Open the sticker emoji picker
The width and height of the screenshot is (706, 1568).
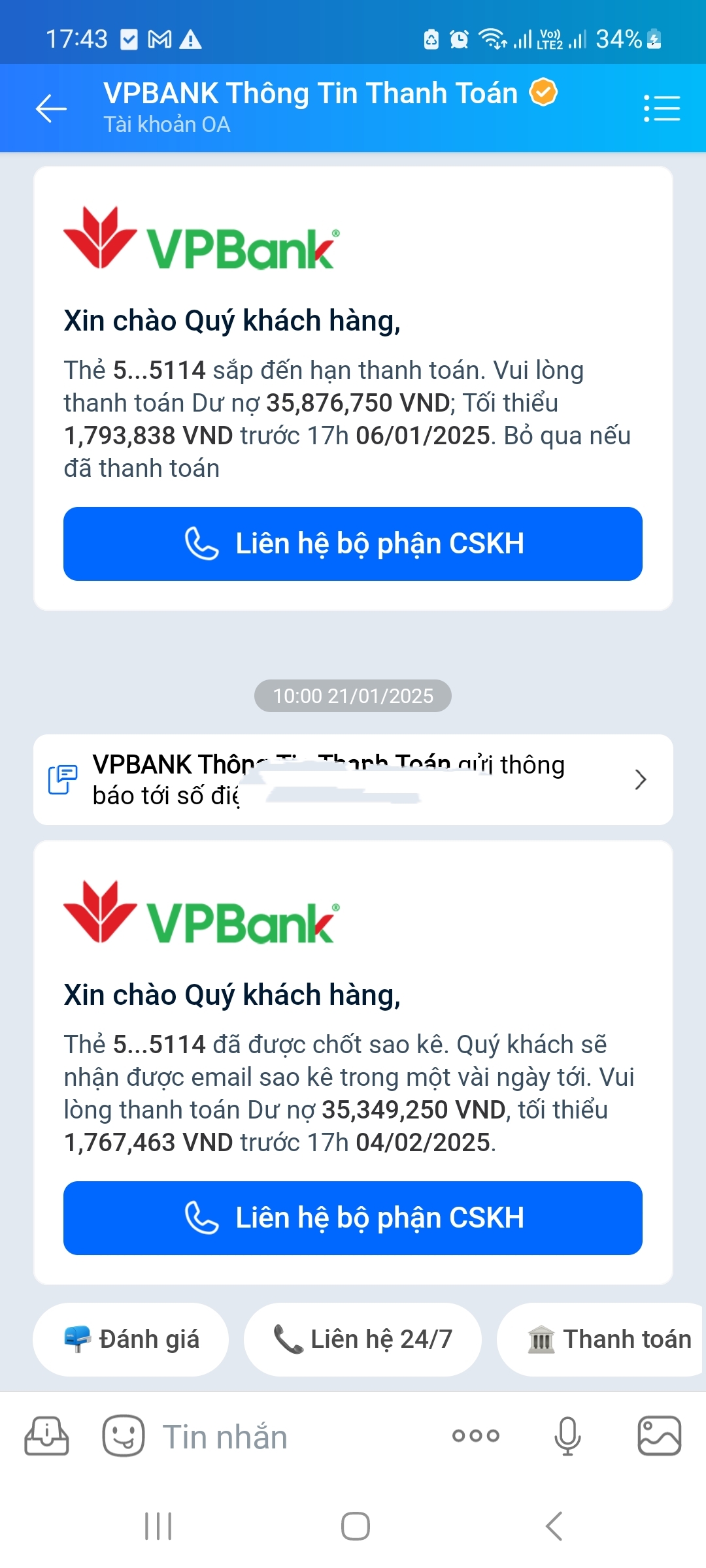click(123, 1436)
